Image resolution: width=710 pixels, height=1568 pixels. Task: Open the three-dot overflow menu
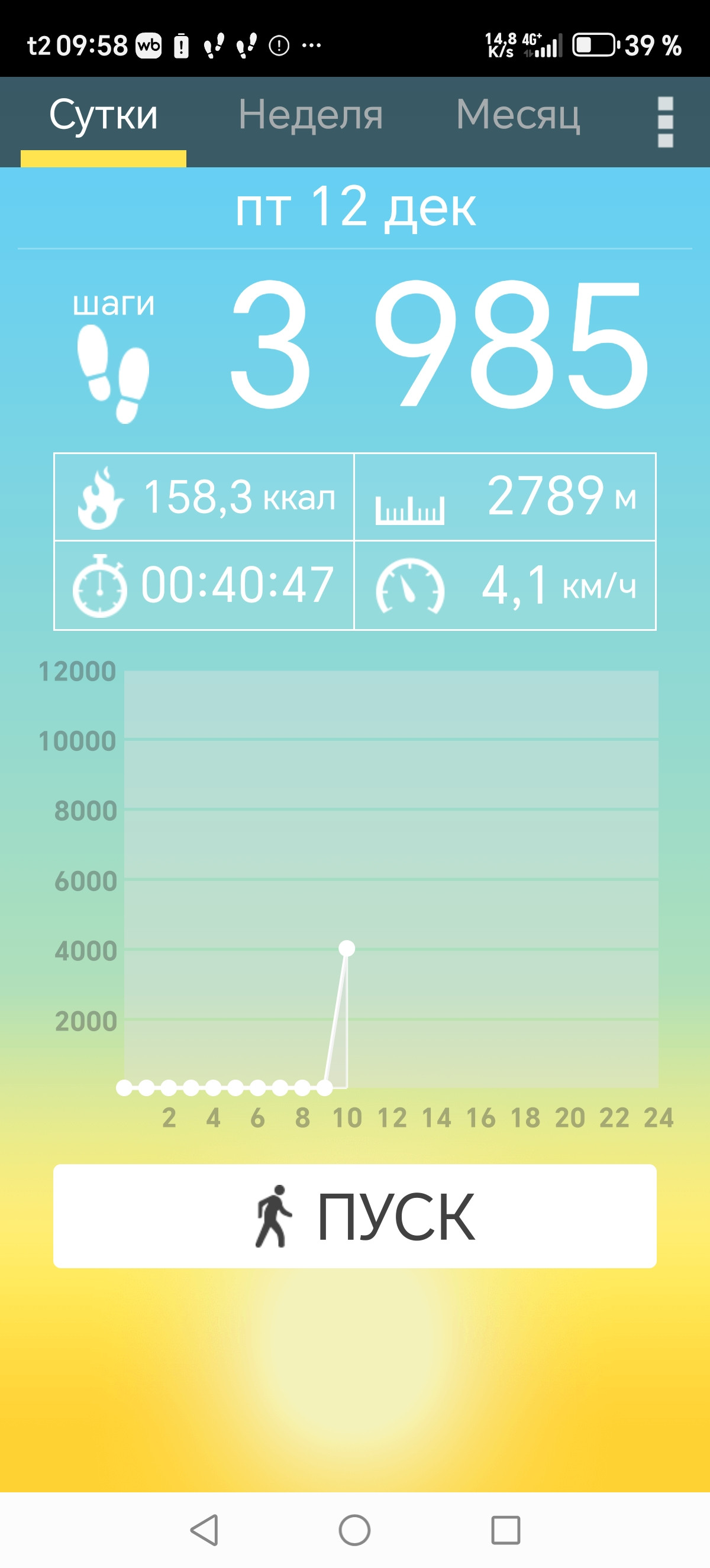[666, 122]
